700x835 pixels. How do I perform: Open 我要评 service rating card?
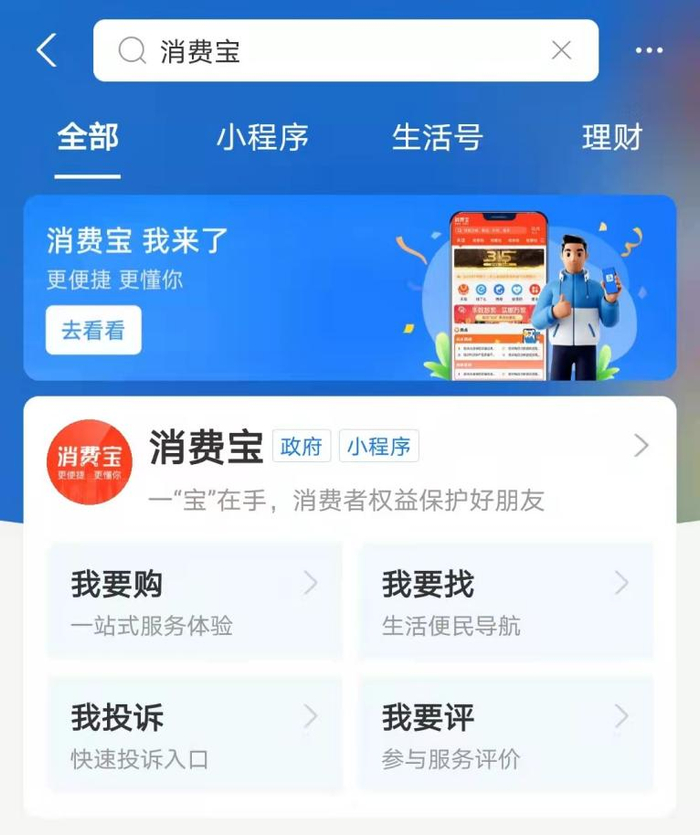(x=506, y=734)
